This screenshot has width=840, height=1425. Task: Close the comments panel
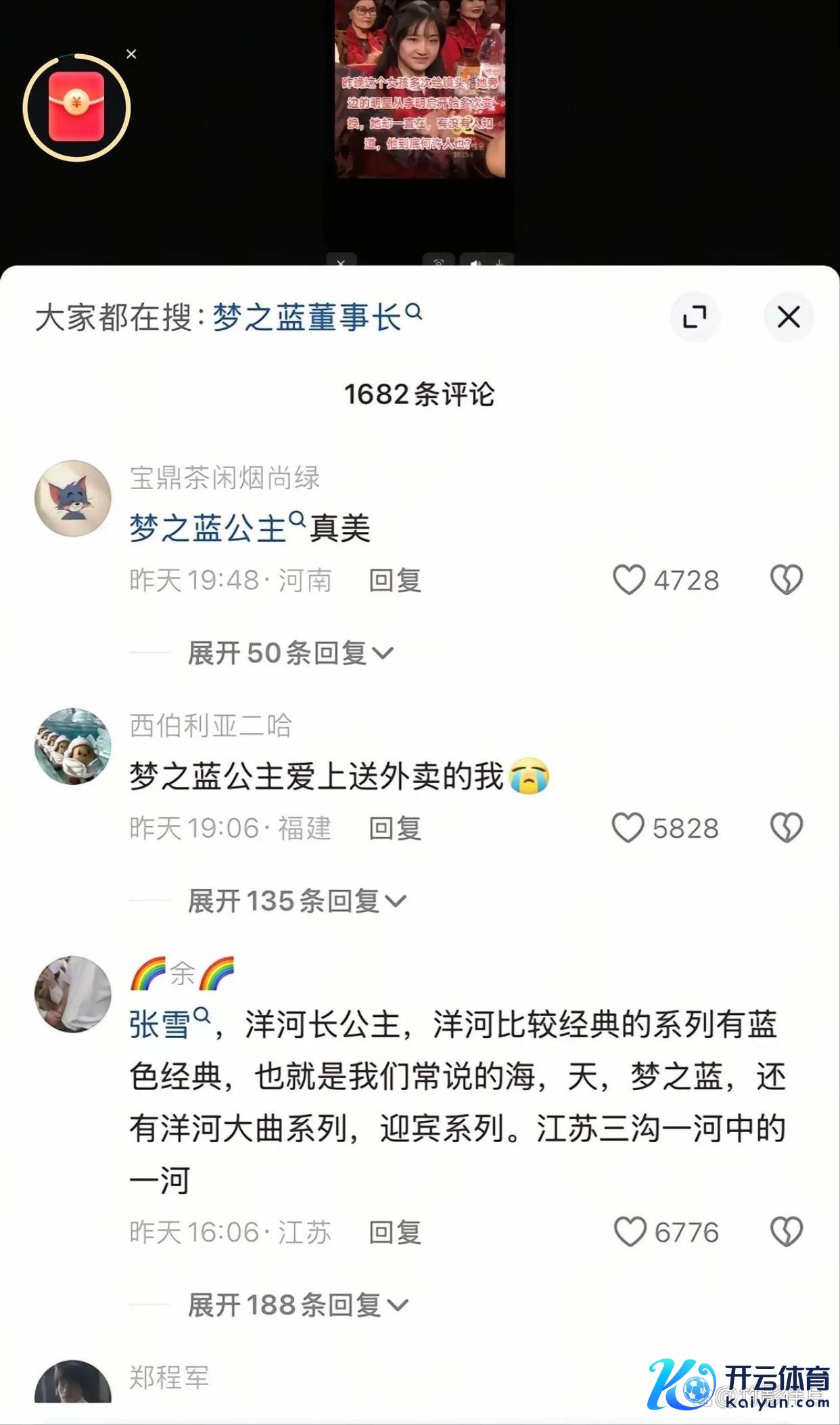point(788,317)
